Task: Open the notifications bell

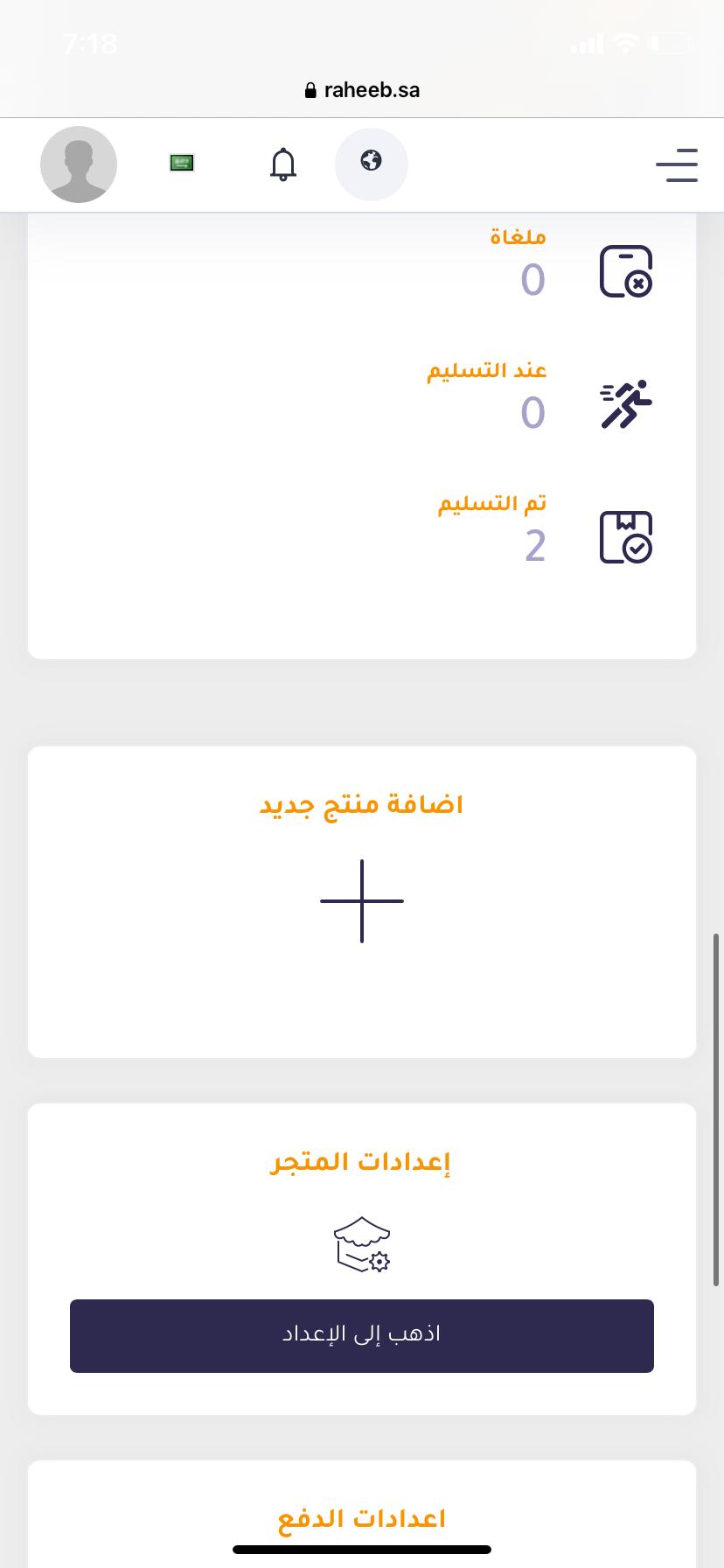Action: tap(282, 164)
